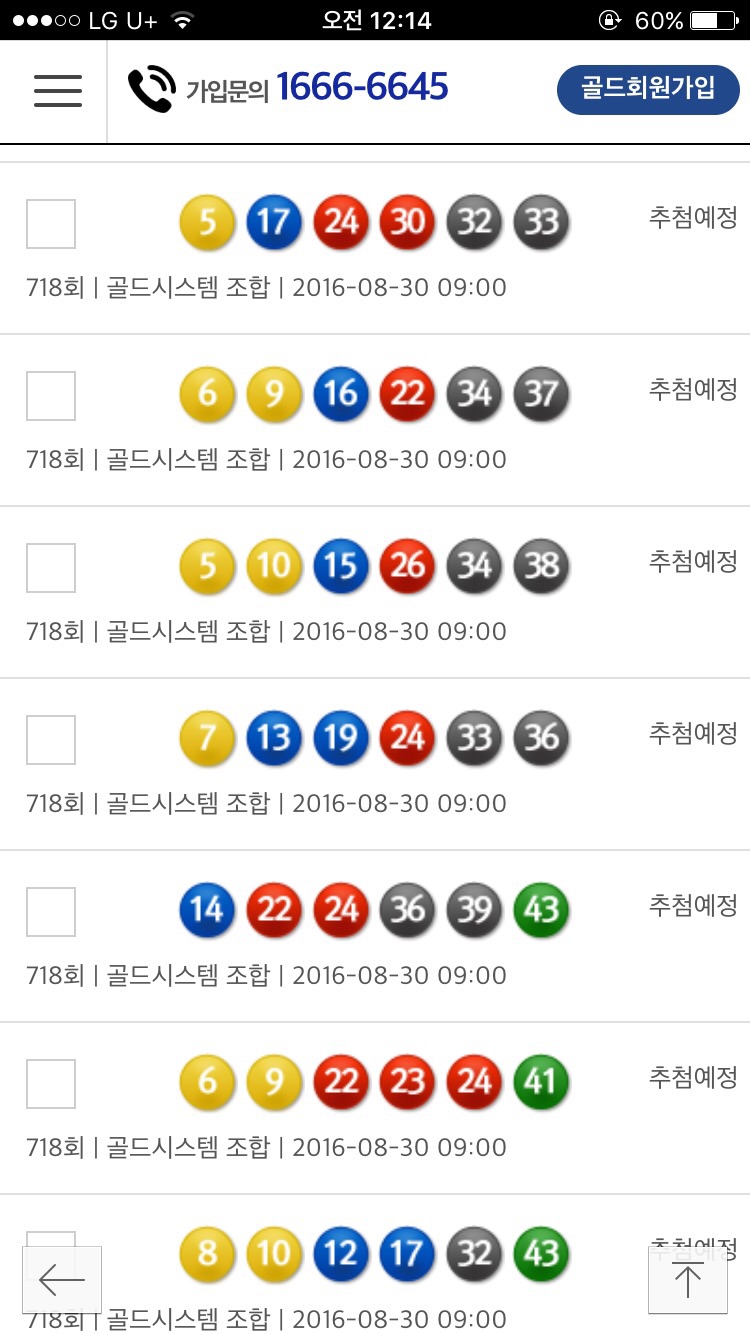Tap the 골드회원가입 button
The height and width of the screenshot is (1334, 750).
[x=648, y=90]
